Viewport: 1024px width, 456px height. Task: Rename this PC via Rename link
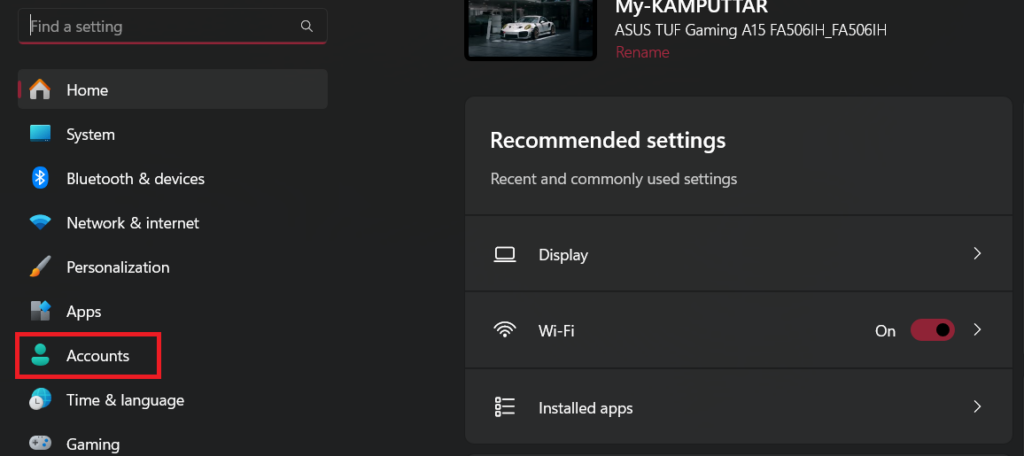642,52
